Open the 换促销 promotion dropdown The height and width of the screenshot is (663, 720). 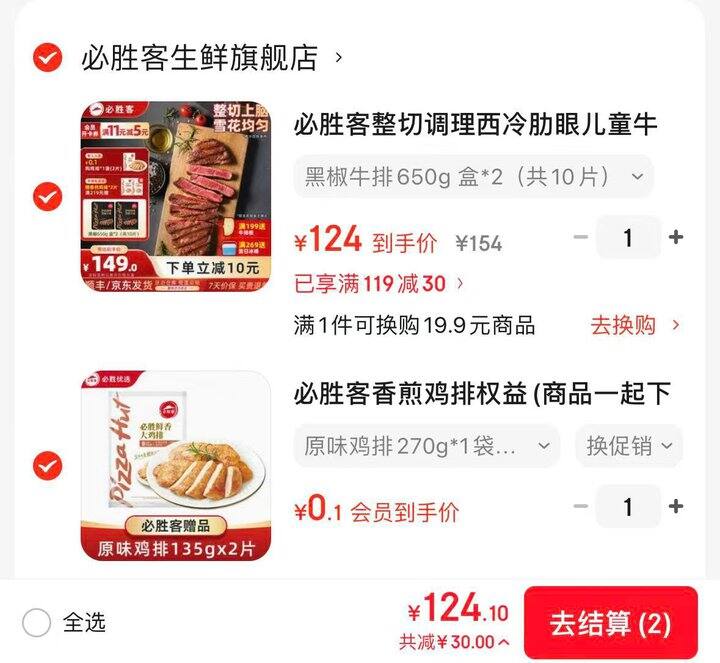pos(628,446)
